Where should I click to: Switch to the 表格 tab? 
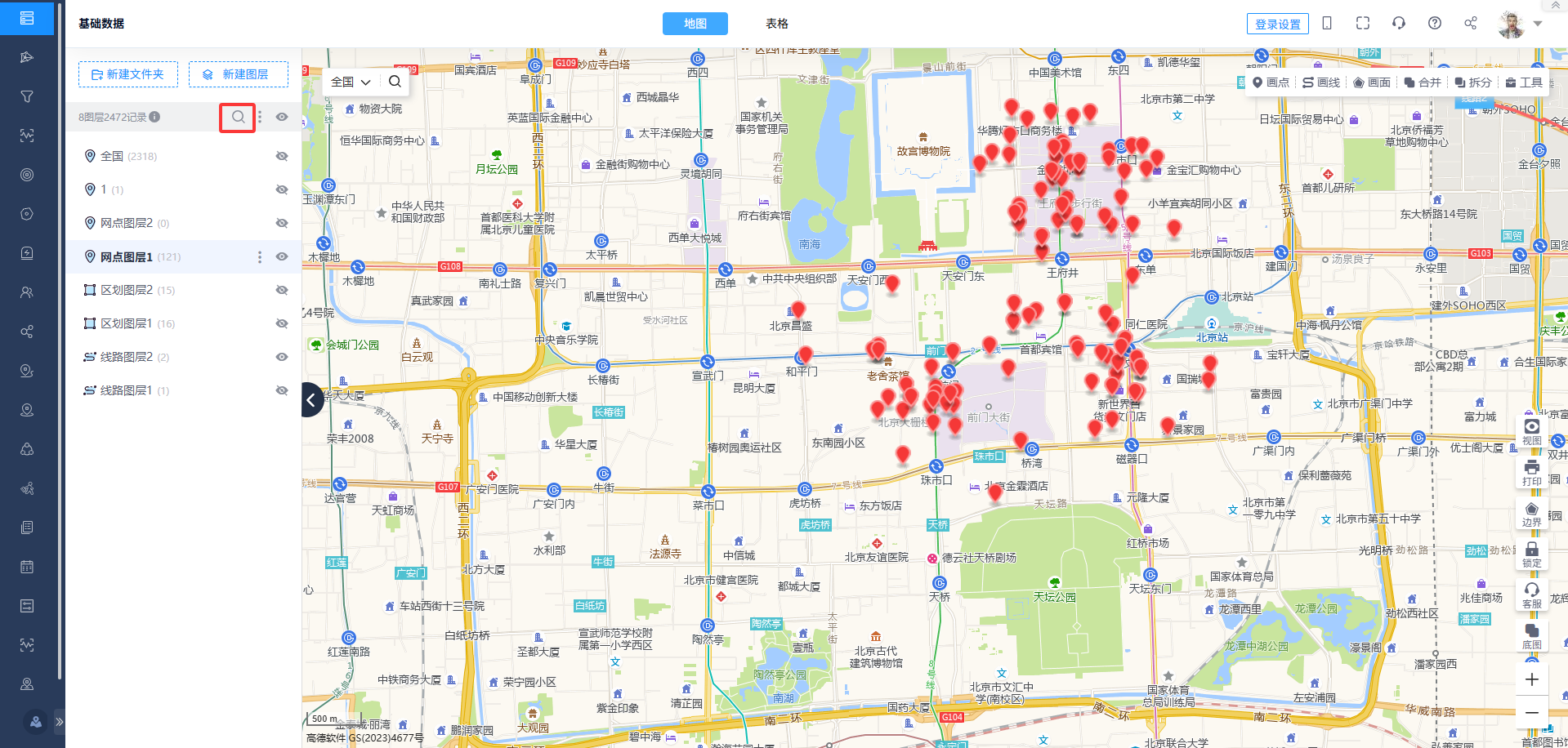(776, 24)
